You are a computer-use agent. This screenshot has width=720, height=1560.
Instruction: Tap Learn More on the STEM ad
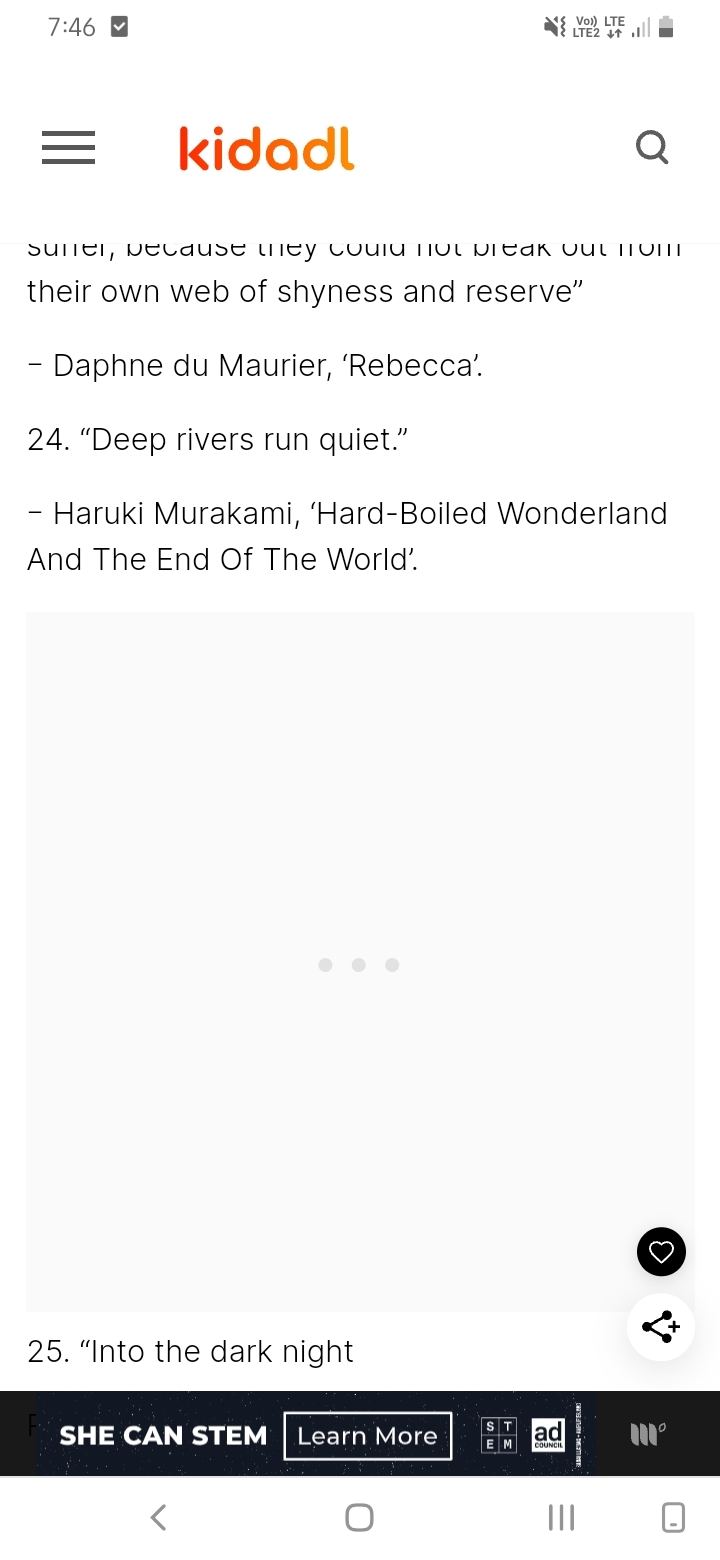point(368,1436)
